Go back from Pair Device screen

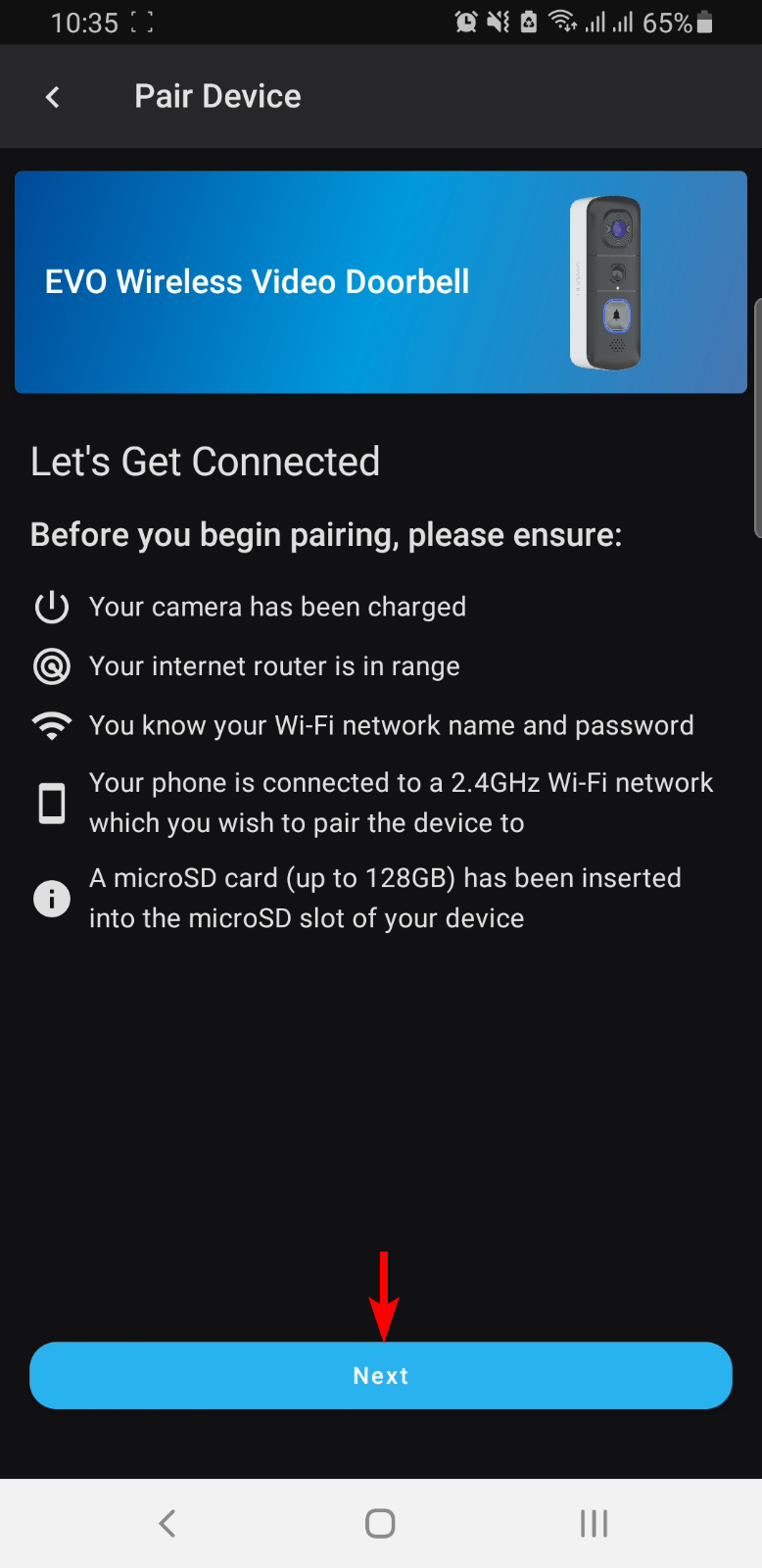(x=53, y=97)
